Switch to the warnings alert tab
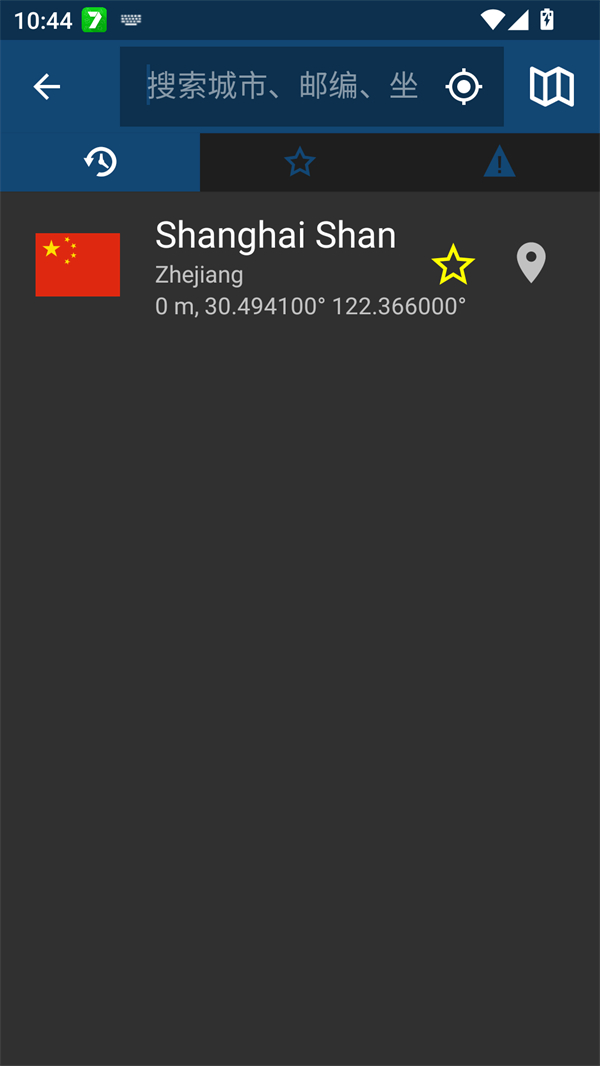600x1066 pixels. tap(499, 162)
